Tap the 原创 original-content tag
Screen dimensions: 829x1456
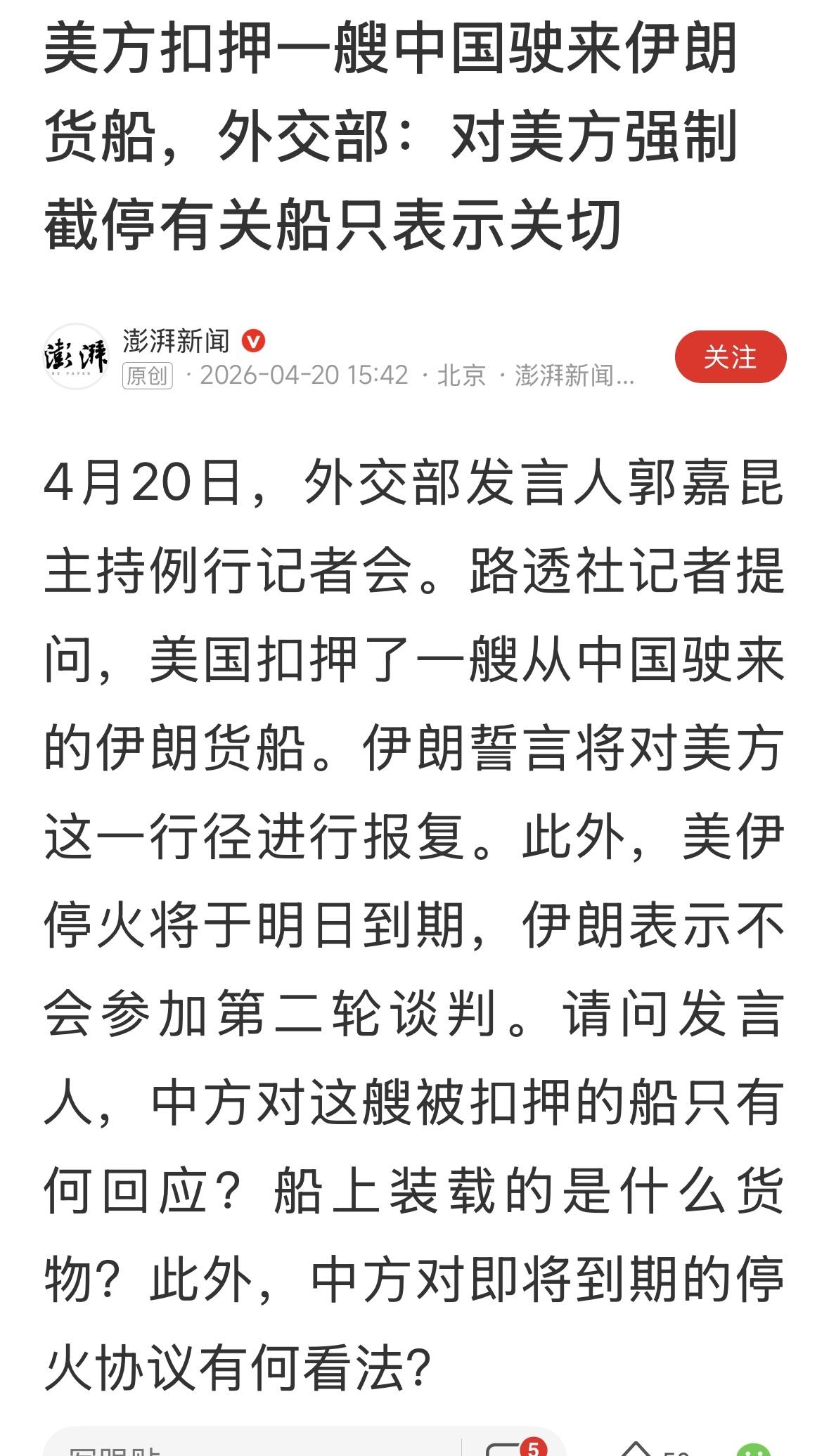pos(148,377)
